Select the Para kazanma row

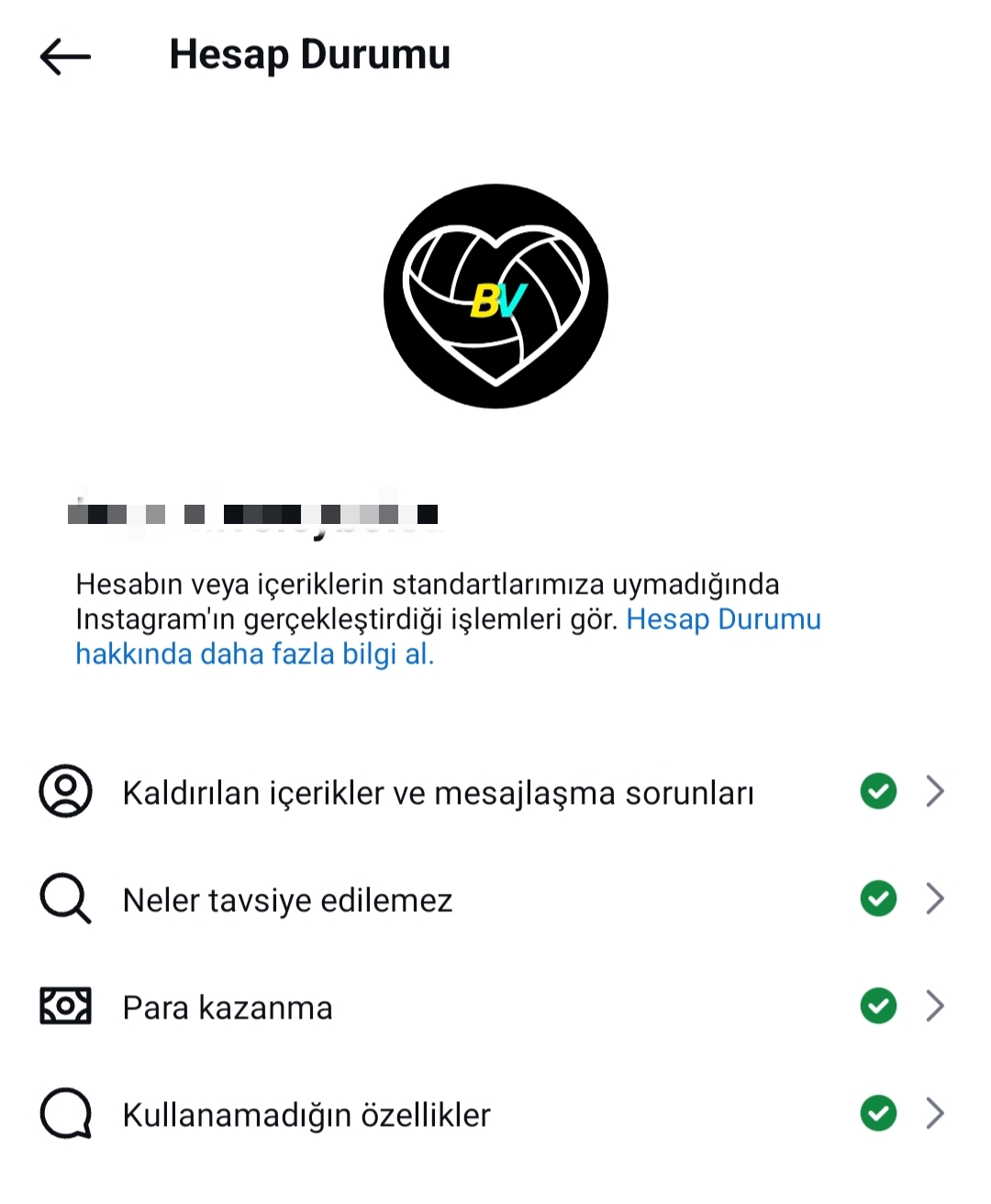click(228, 1008)
